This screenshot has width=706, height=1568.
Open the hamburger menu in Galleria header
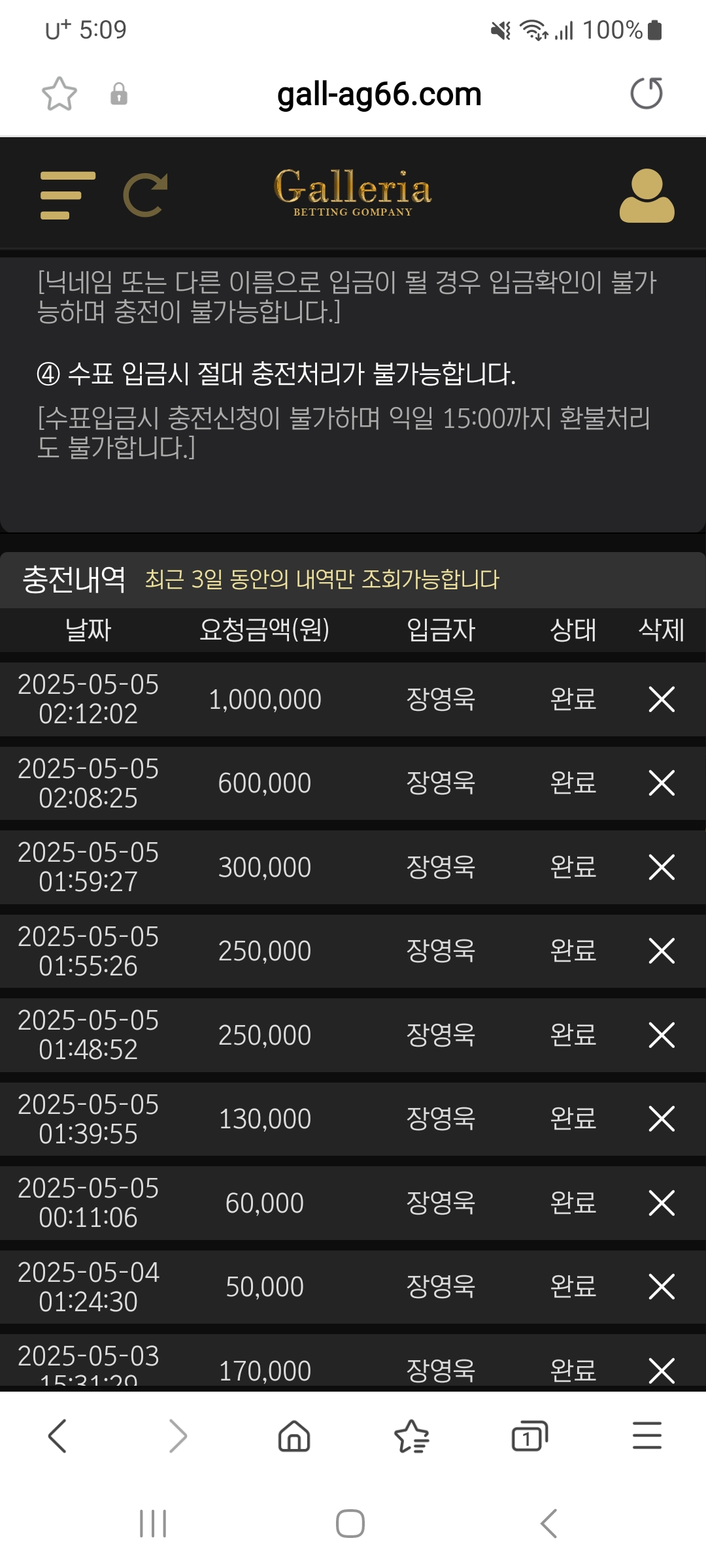[x=67, y=195]
